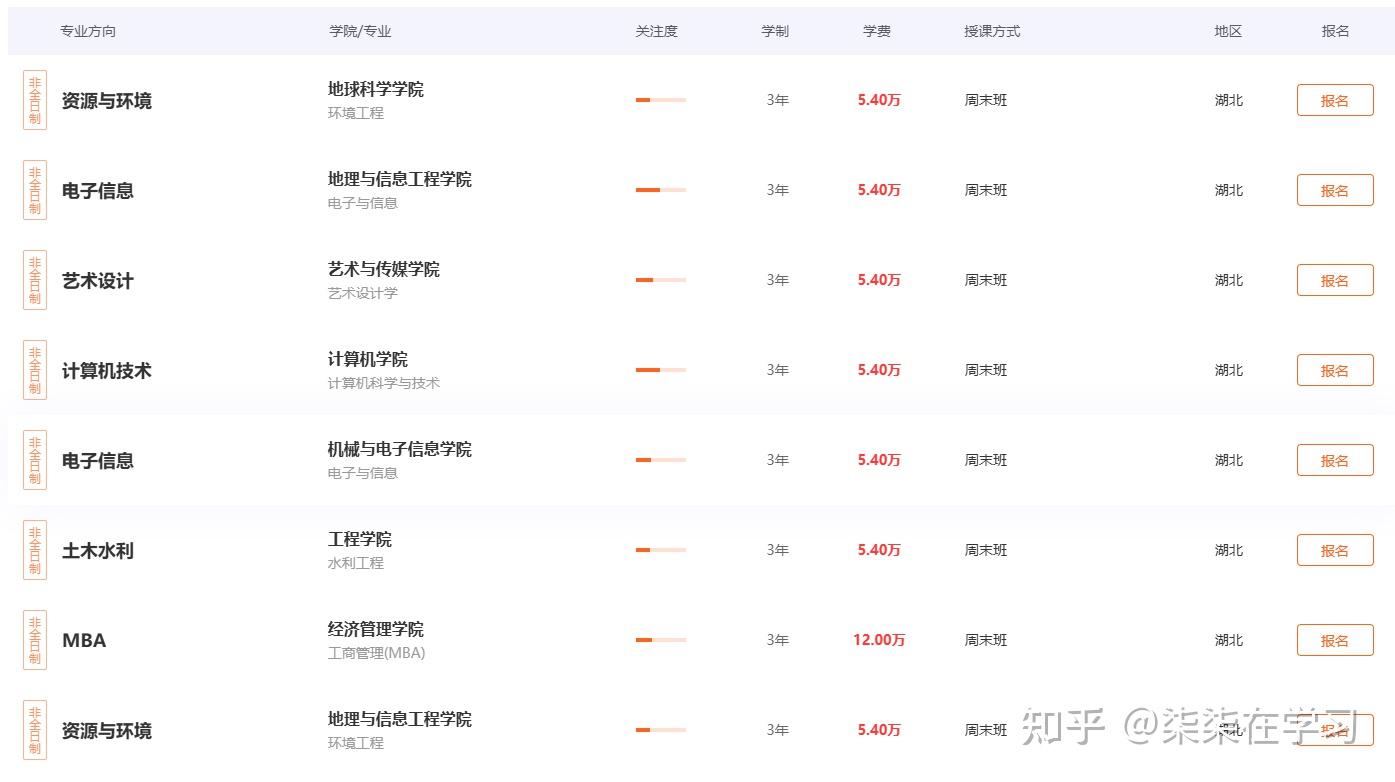Viewport: 1395px width, 782px height.
Task: Register for the MBA 经济管理学院 program
Action: (x=1335, y=640)
